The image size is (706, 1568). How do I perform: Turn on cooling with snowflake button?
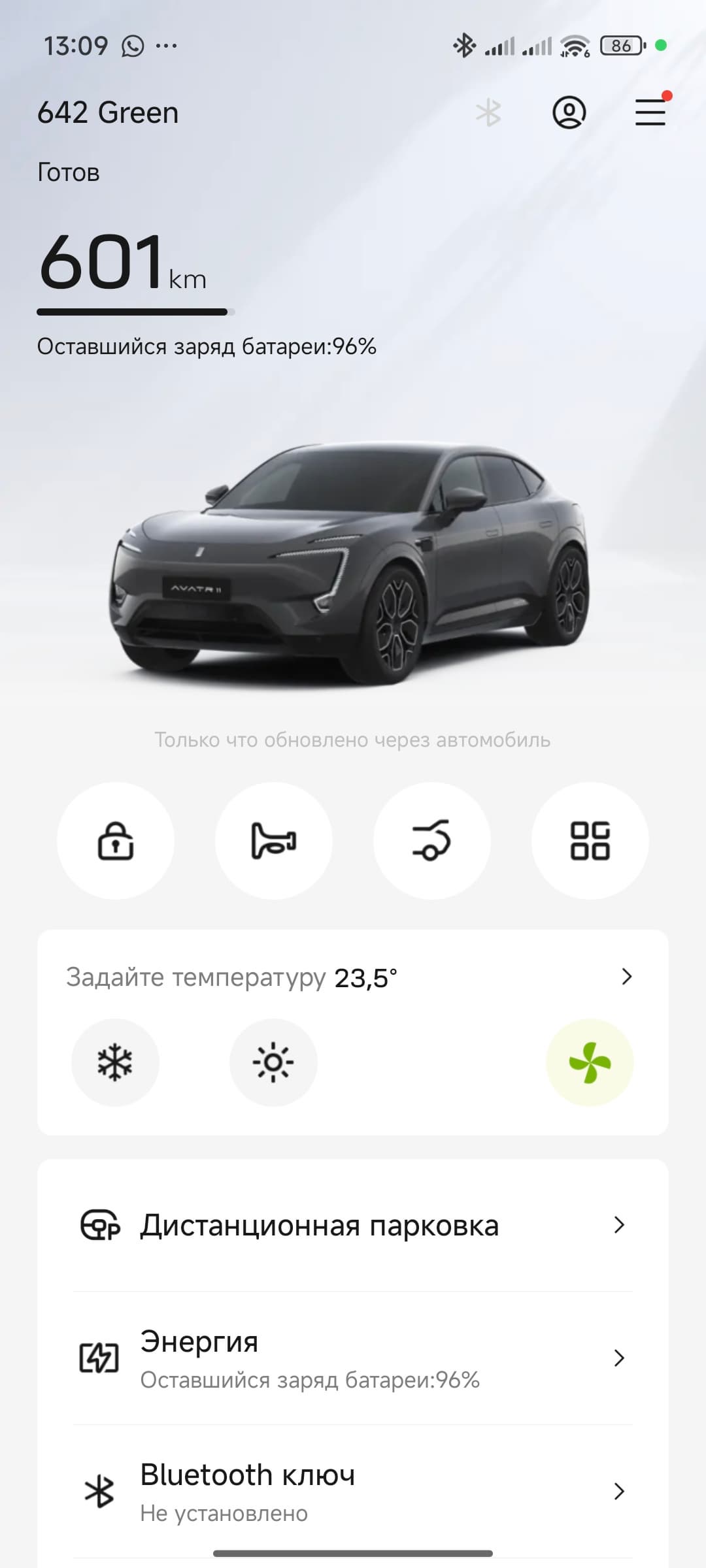click(x=115, y=1062)
